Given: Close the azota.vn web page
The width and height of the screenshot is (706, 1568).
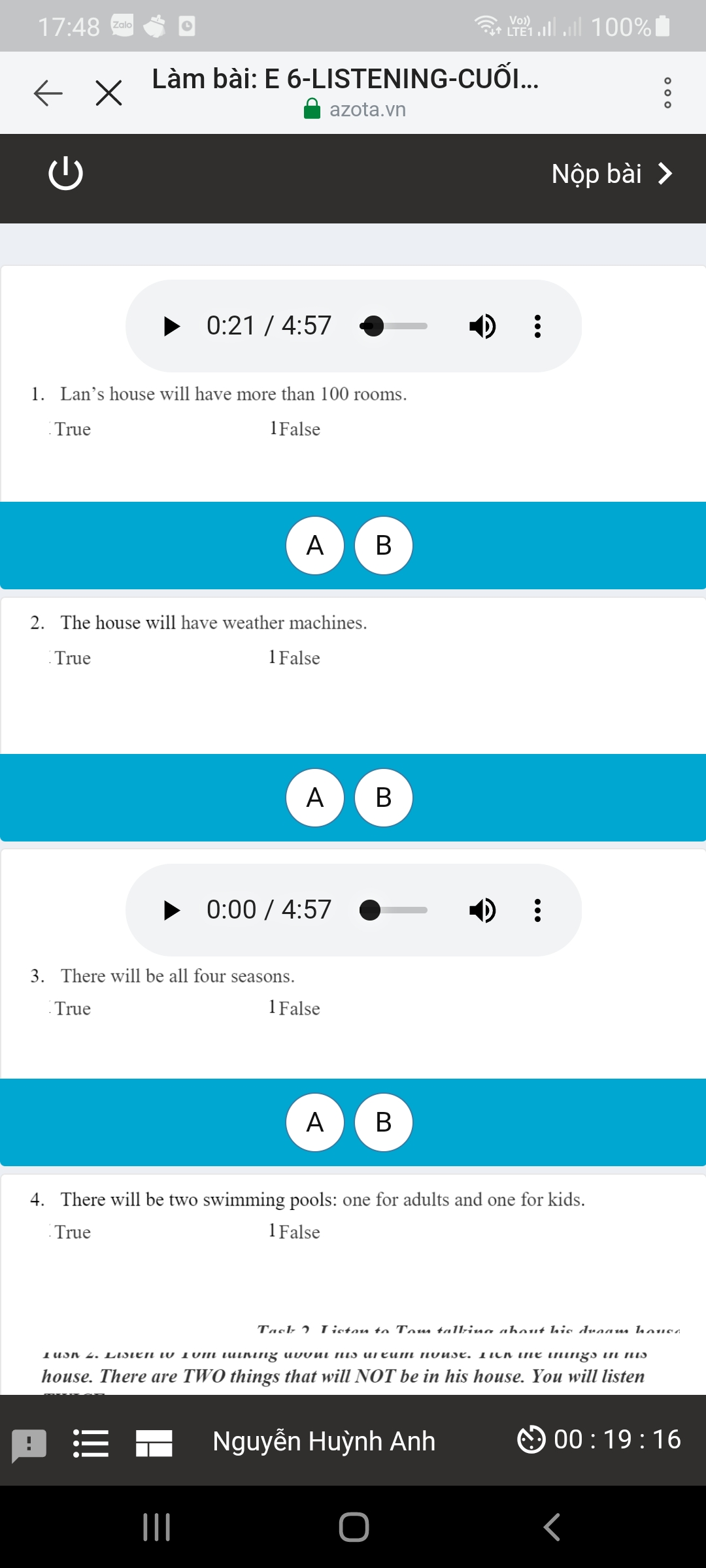Looking at the screenshot, I should click(x=109, y=93).
